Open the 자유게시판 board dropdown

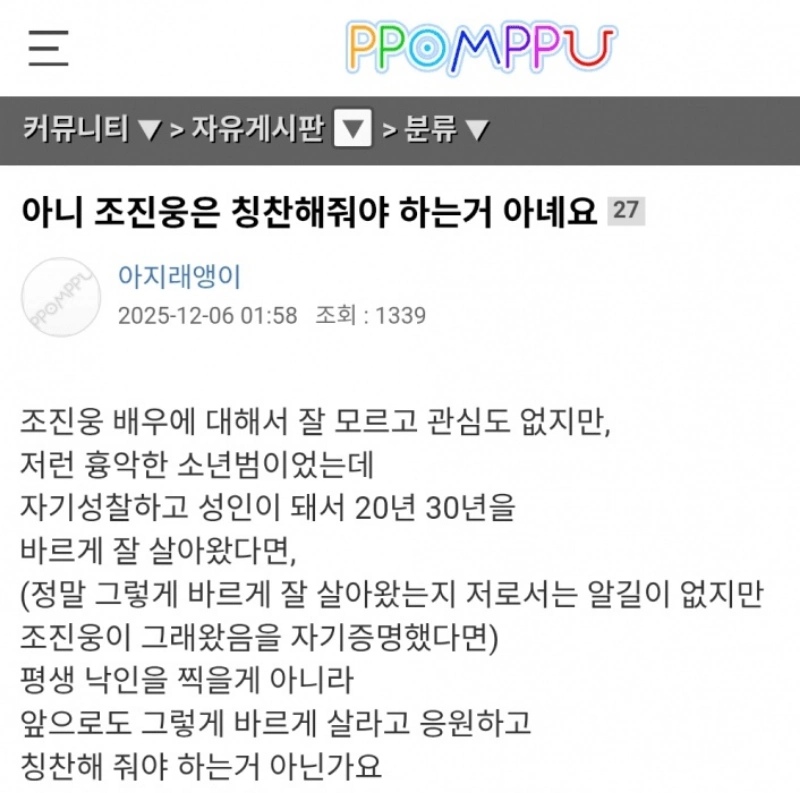tap(351, 130)
